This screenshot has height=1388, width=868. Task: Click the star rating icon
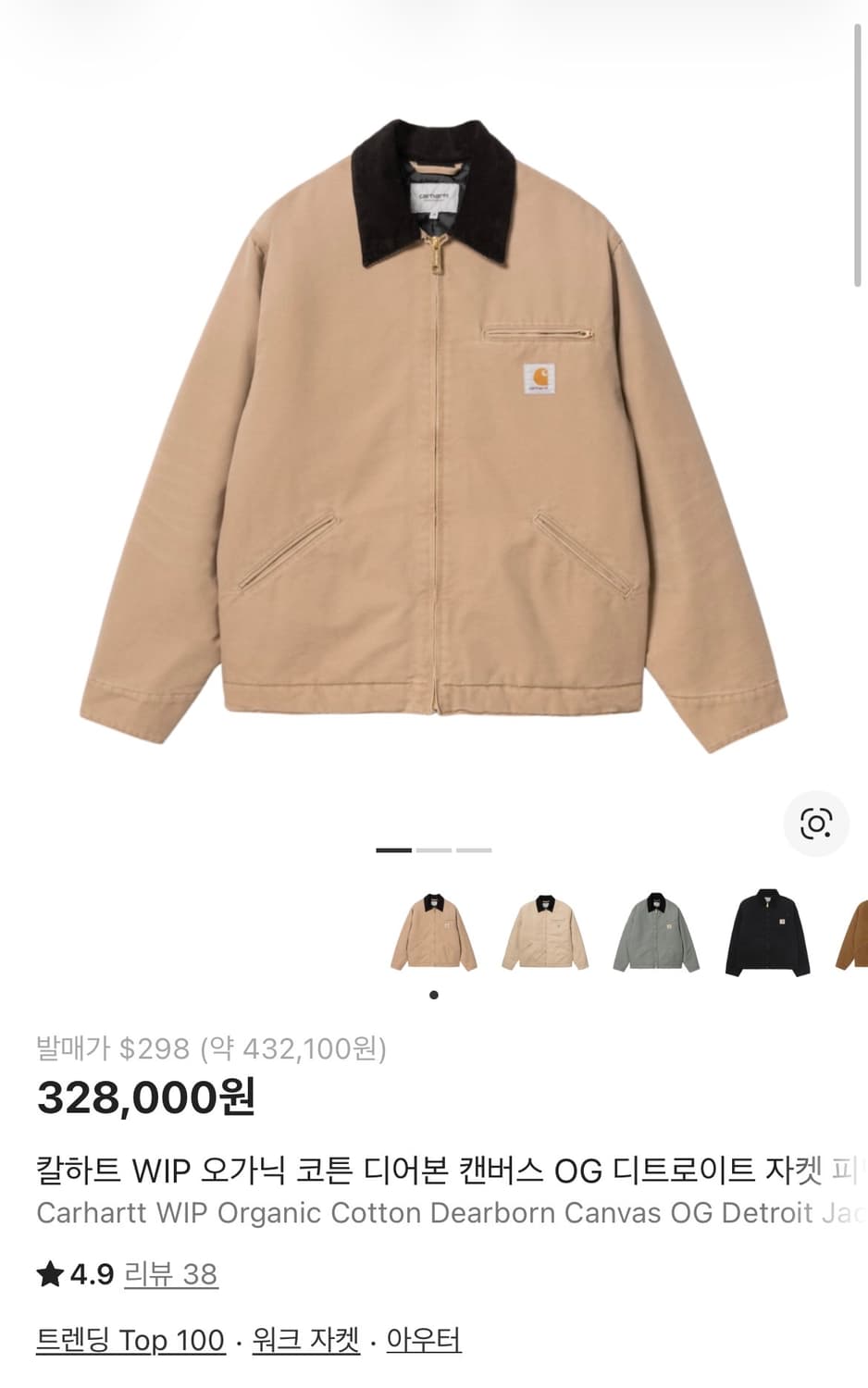pos(48,1274)
